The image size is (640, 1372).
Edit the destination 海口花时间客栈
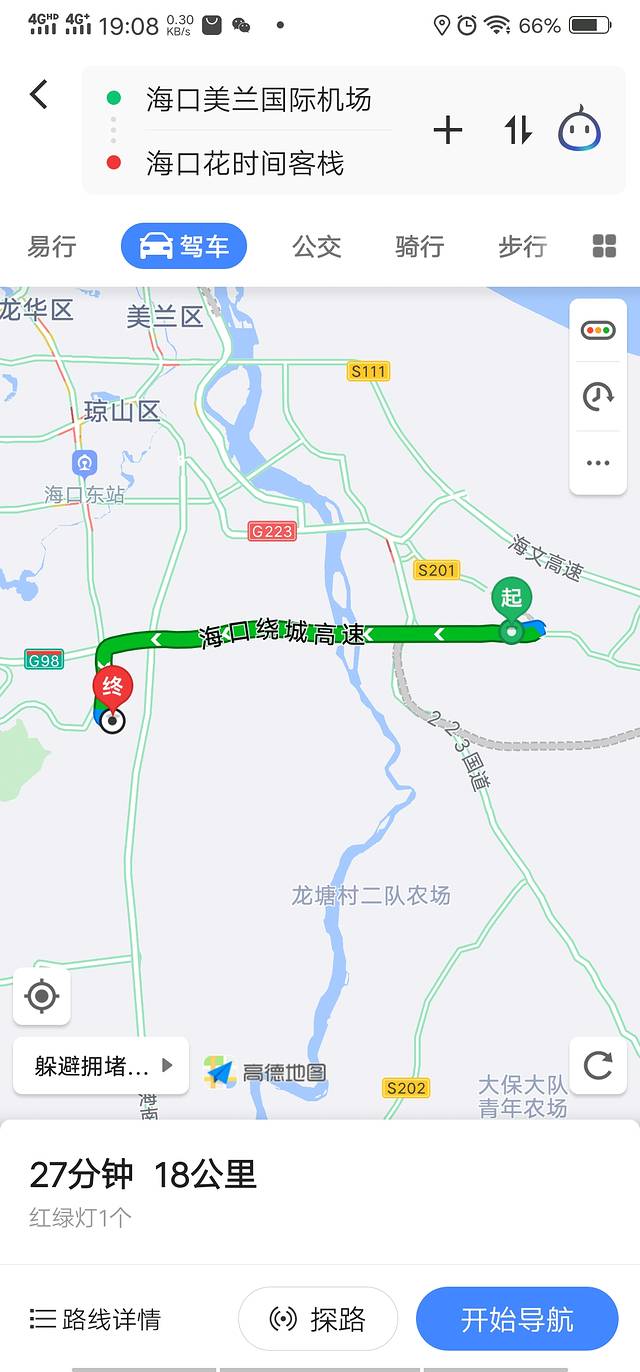[x=244, y=163]
